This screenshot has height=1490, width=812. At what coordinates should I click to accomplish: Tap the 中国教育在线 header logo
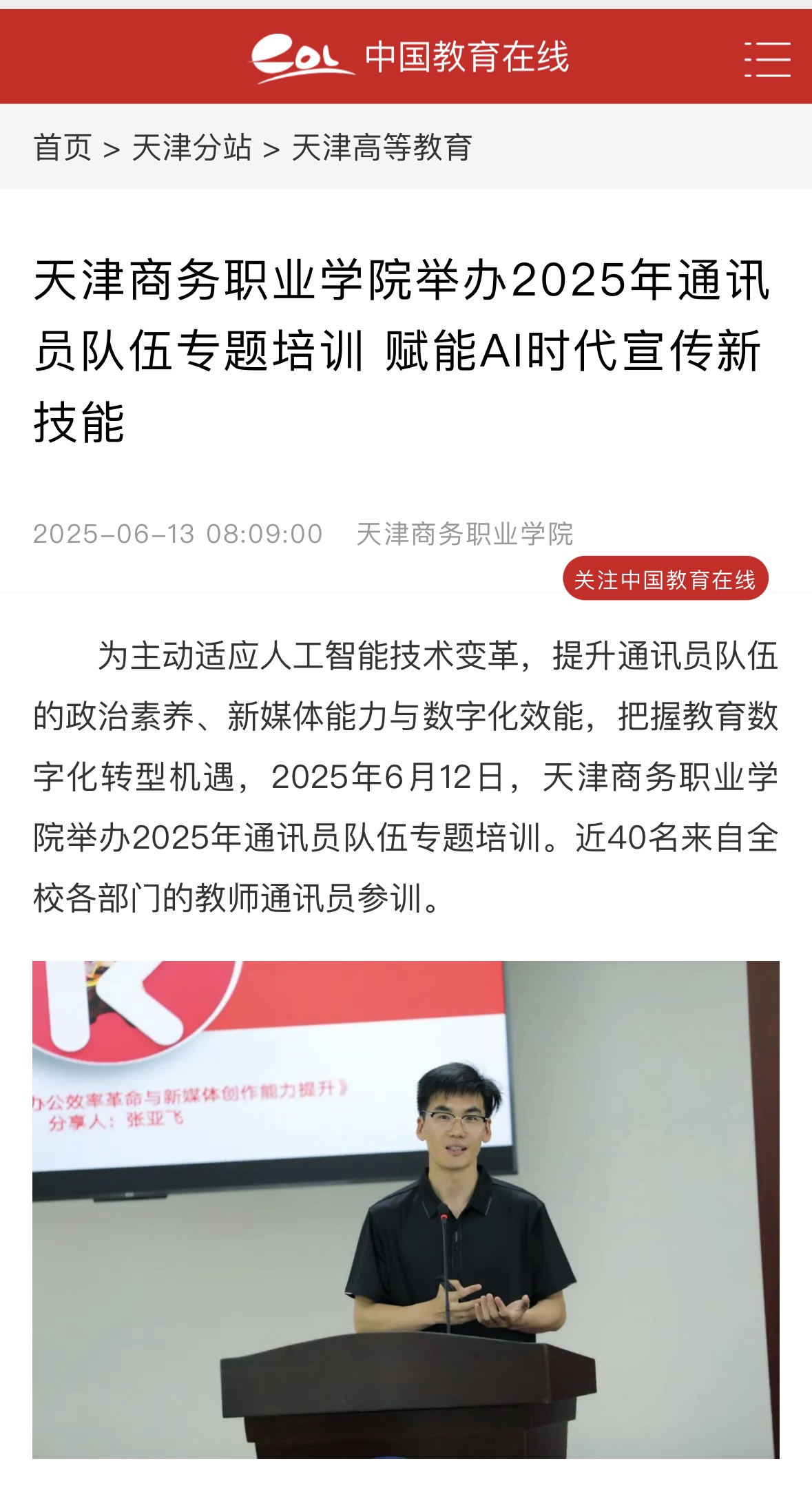click(x=409, y=58)
